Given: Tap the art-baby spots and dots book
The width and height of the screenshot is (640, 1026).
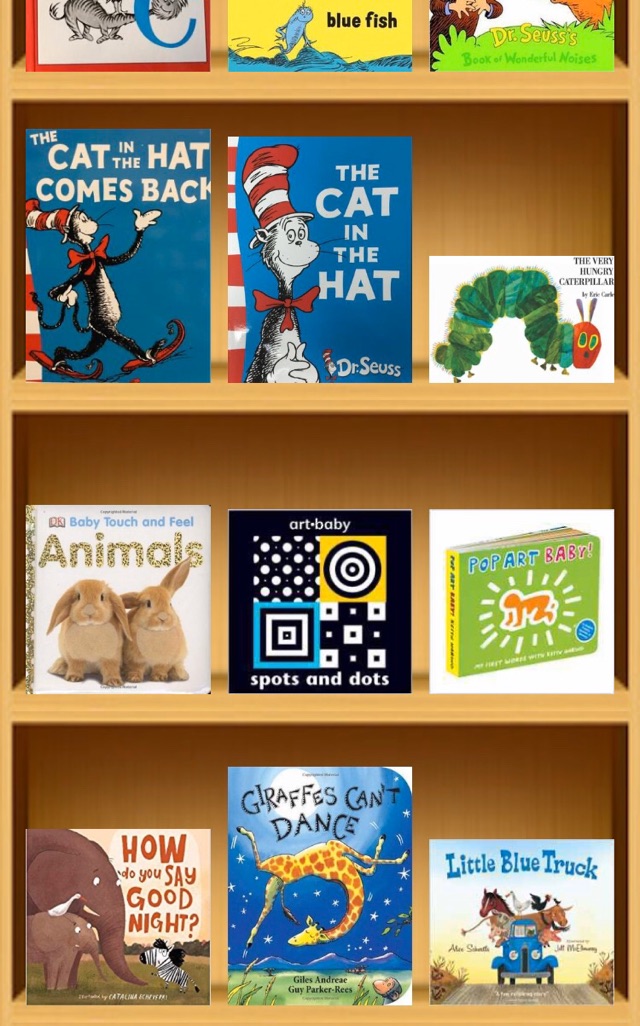Looking at the screenshot, I should click(x=320, y=601).
